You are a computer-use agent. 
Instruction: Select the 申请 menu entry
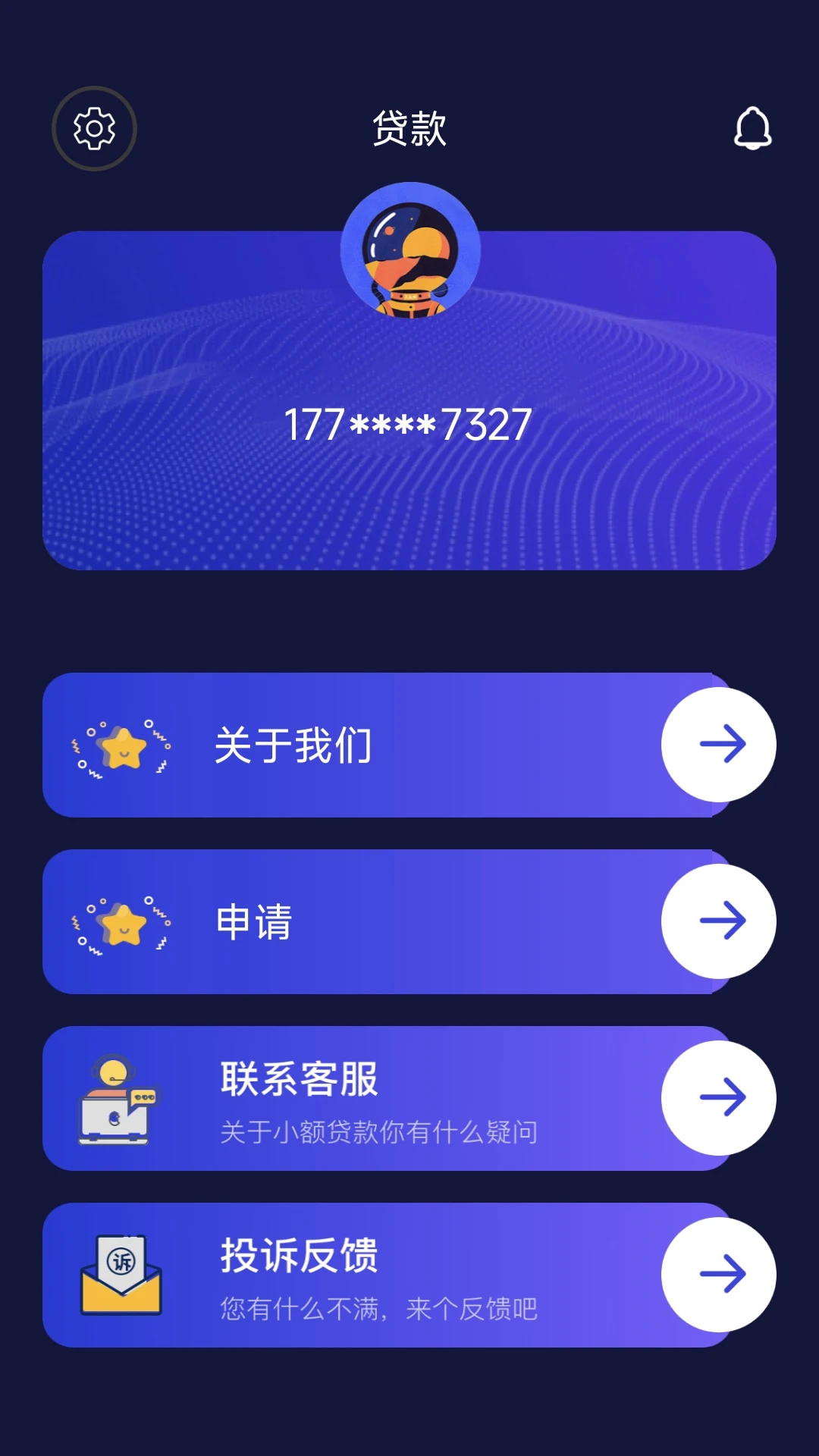[x=252, y=921]
